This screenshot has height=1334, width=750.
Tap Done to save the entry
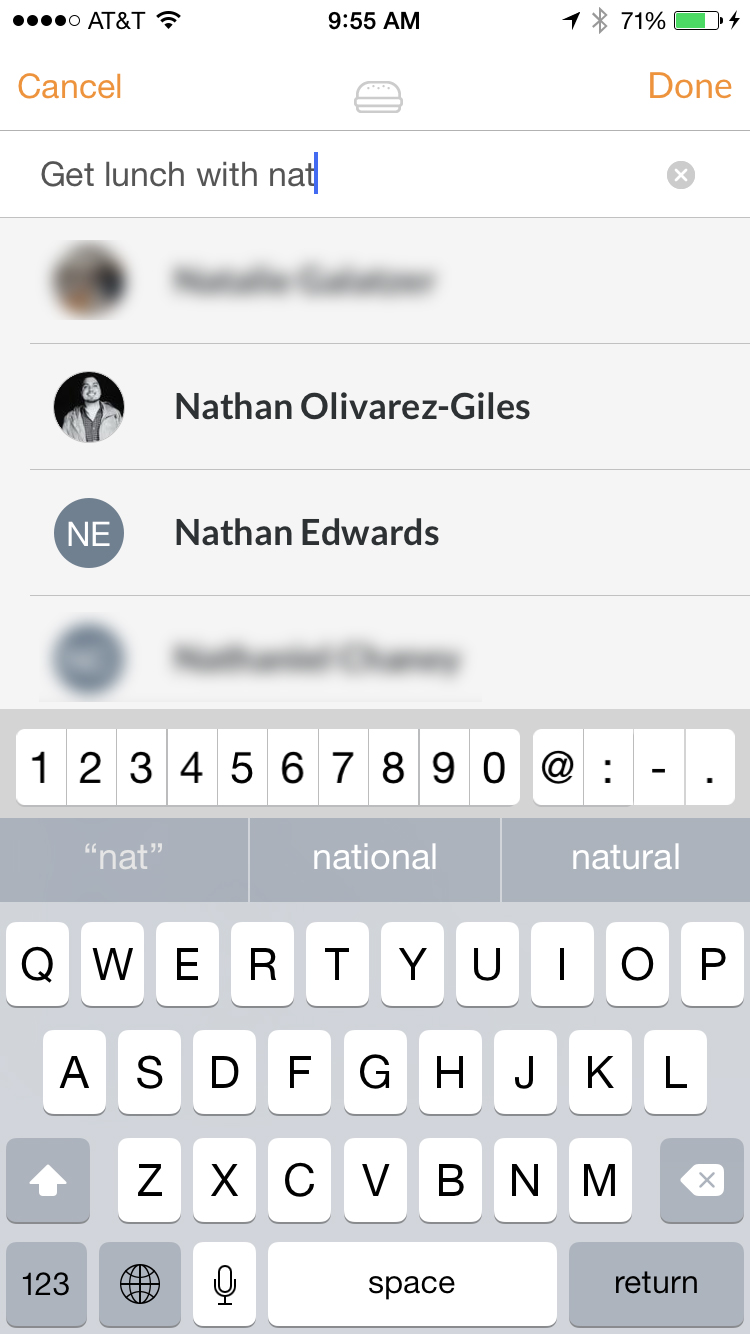coord(690,86)
